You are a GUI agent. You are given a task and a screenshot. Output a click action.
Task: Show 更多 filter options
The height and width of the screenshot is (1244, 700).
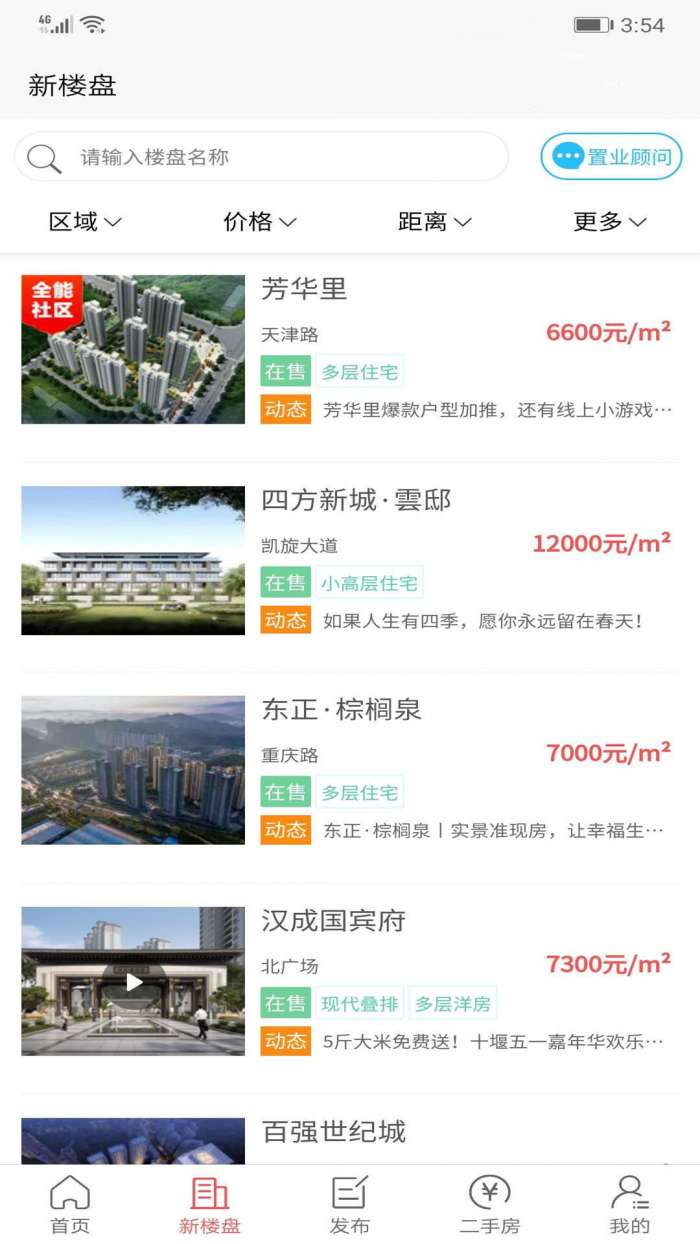click(609, 222)
